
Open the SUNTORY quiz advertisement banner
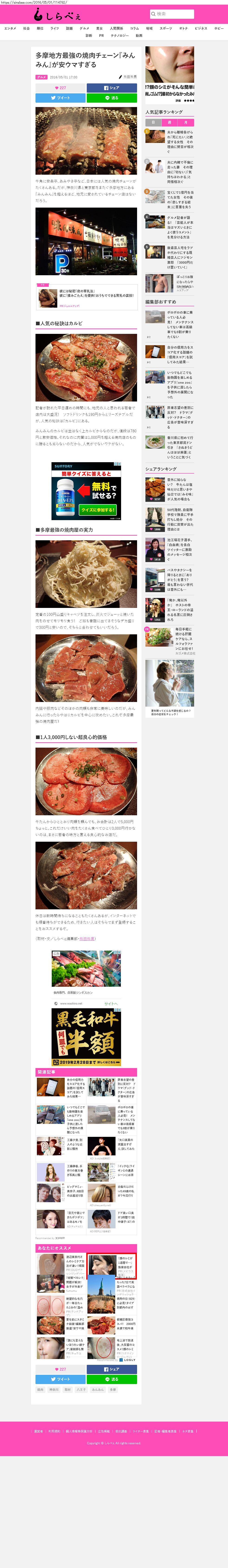click(86, 491)
